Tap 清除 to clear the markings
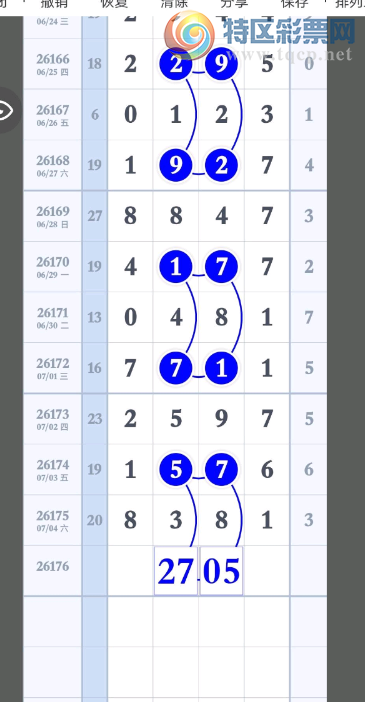The height and width of the screenshot is (702, 365). click(174, 4)
